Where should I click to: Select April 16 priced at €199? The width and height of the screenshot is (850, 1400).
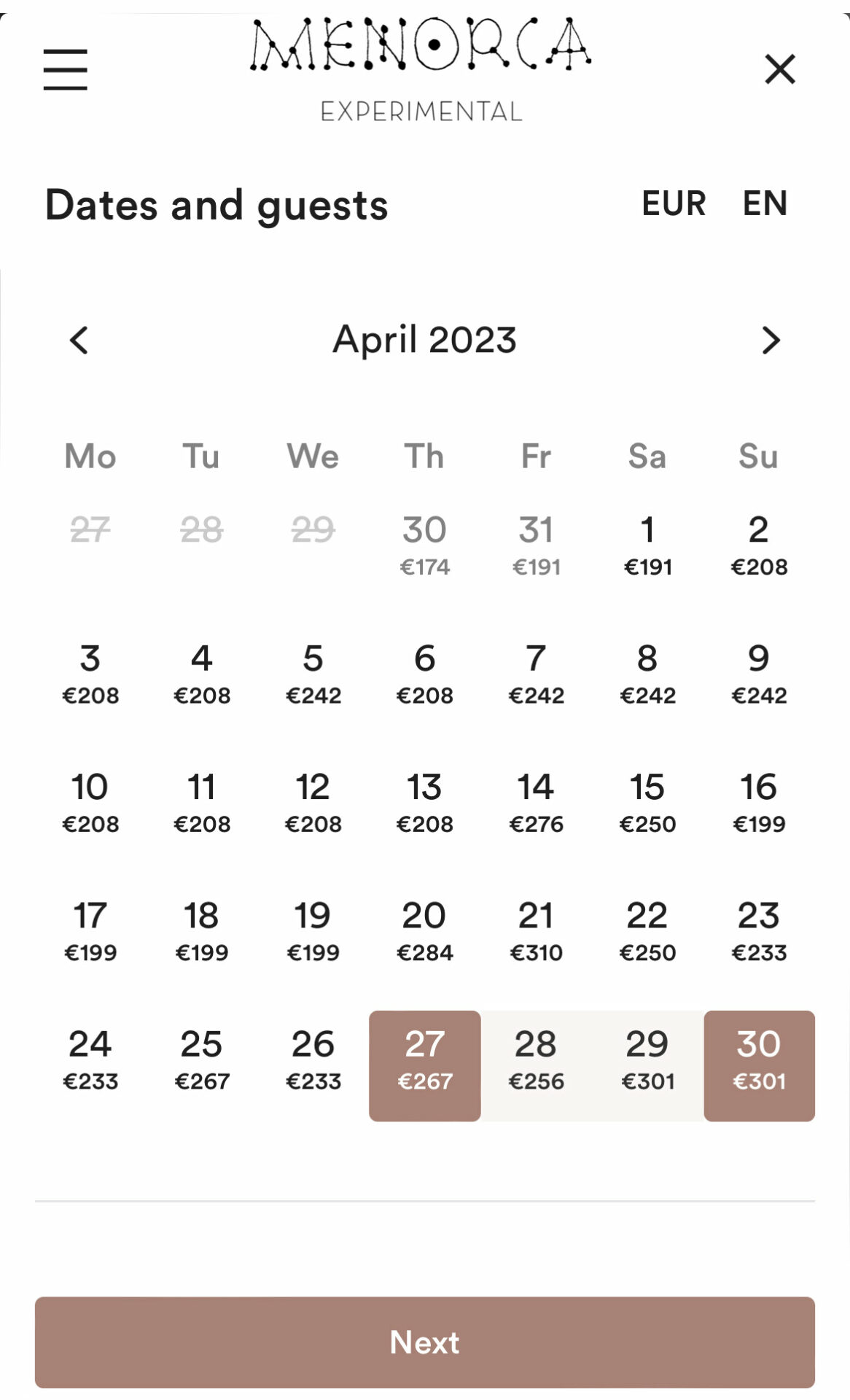759,801
